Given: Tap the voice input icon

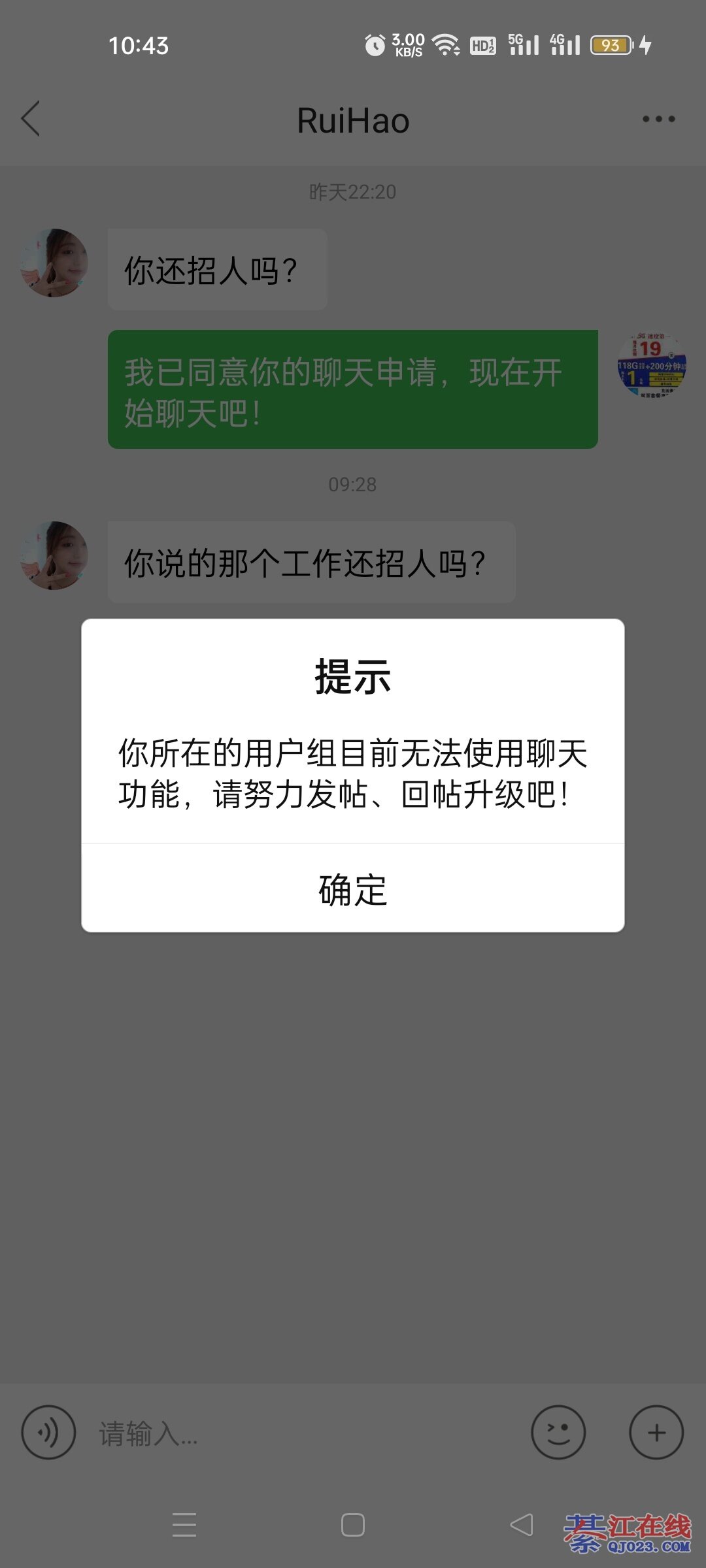Looking at the screenshot, I should pyautogui.click(x=48, y=1432).
